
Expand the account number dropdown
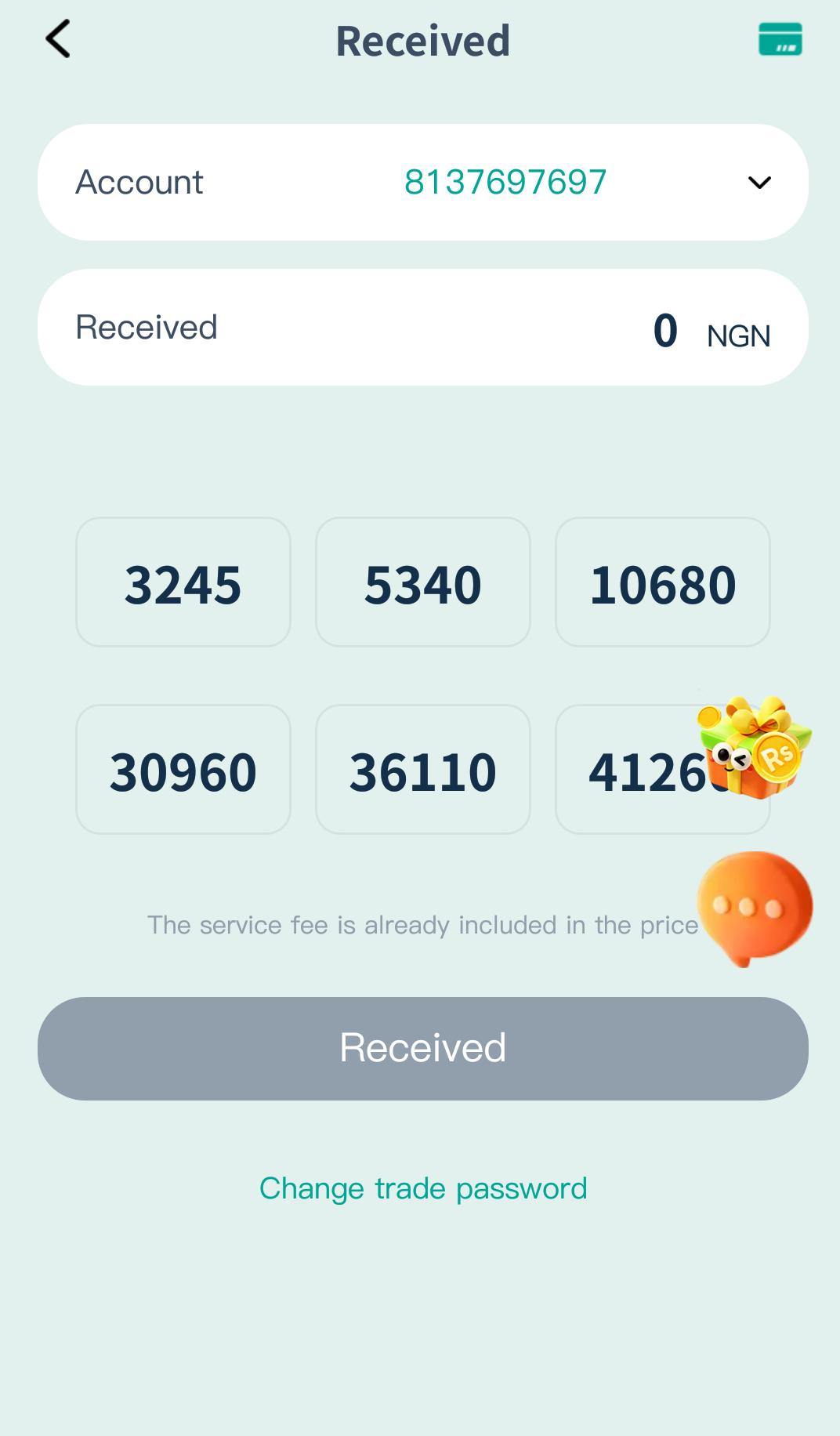pos(758,183)
